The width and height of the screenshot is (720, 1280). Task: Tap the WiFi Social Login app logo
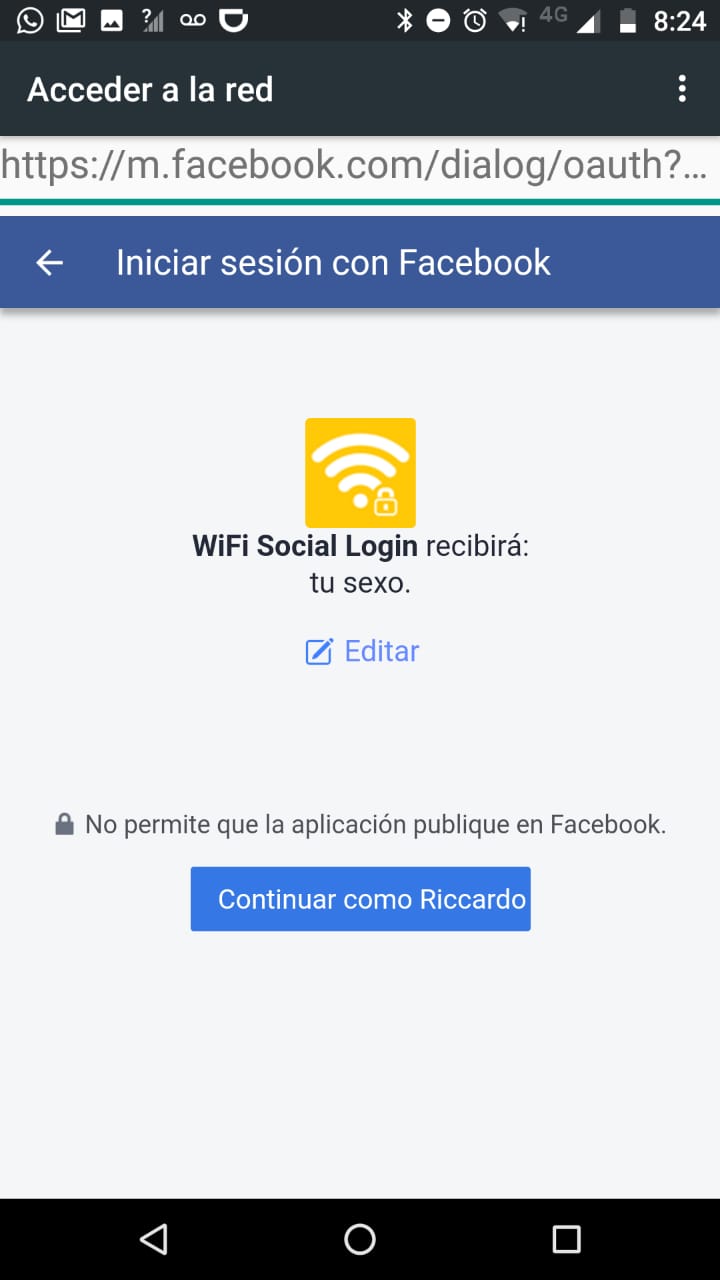click(360, 471)
